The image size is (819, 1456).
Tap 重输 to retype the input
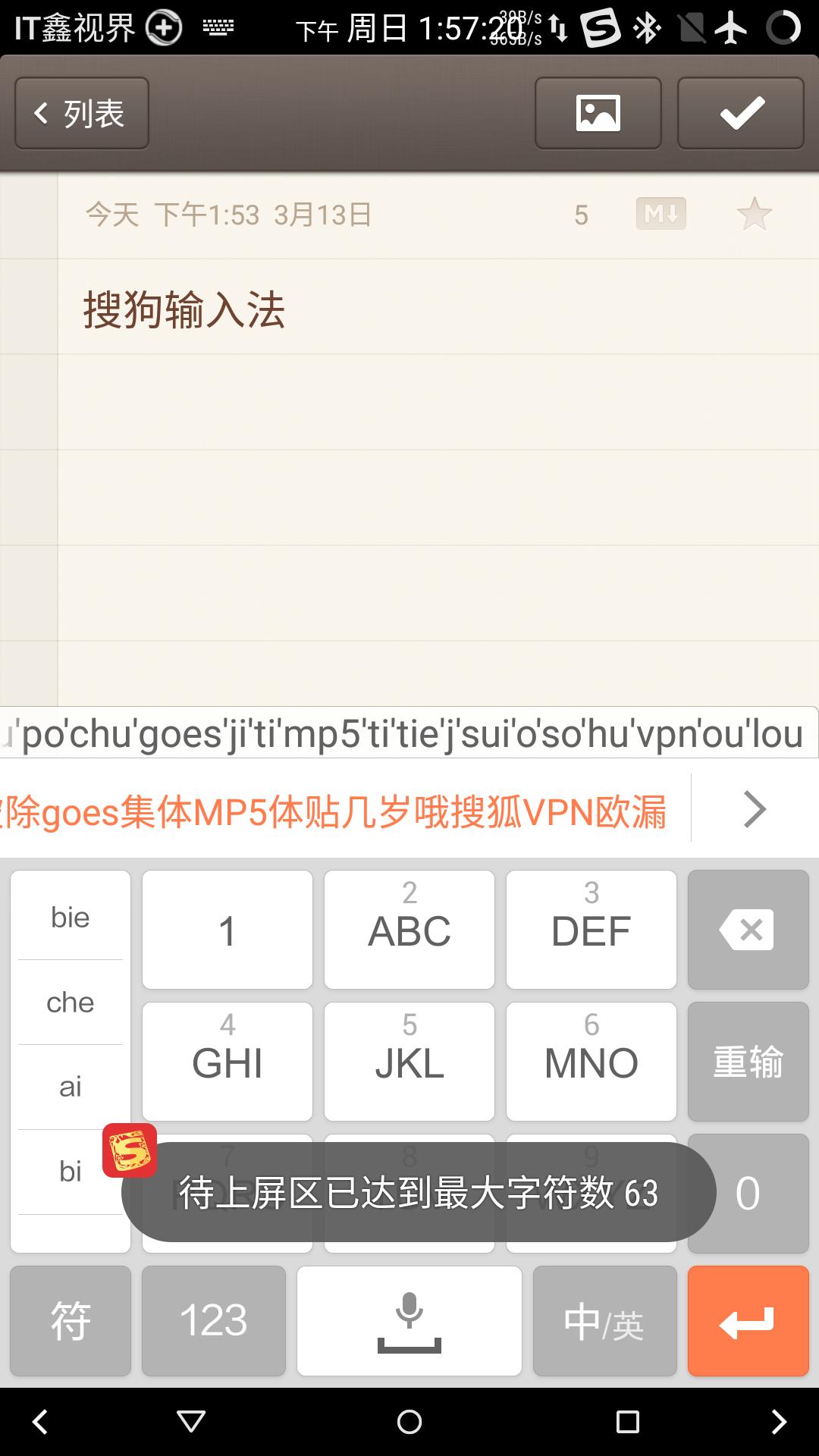[748, 1061]
